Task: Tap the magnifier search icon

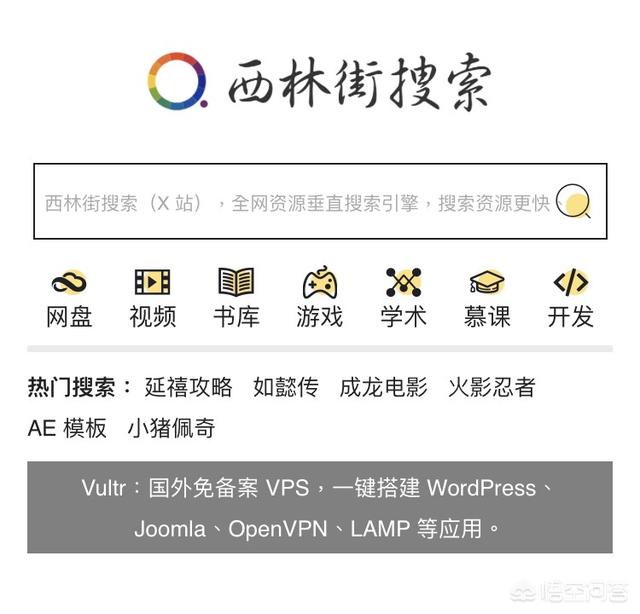Action: [x=573, y=202]
